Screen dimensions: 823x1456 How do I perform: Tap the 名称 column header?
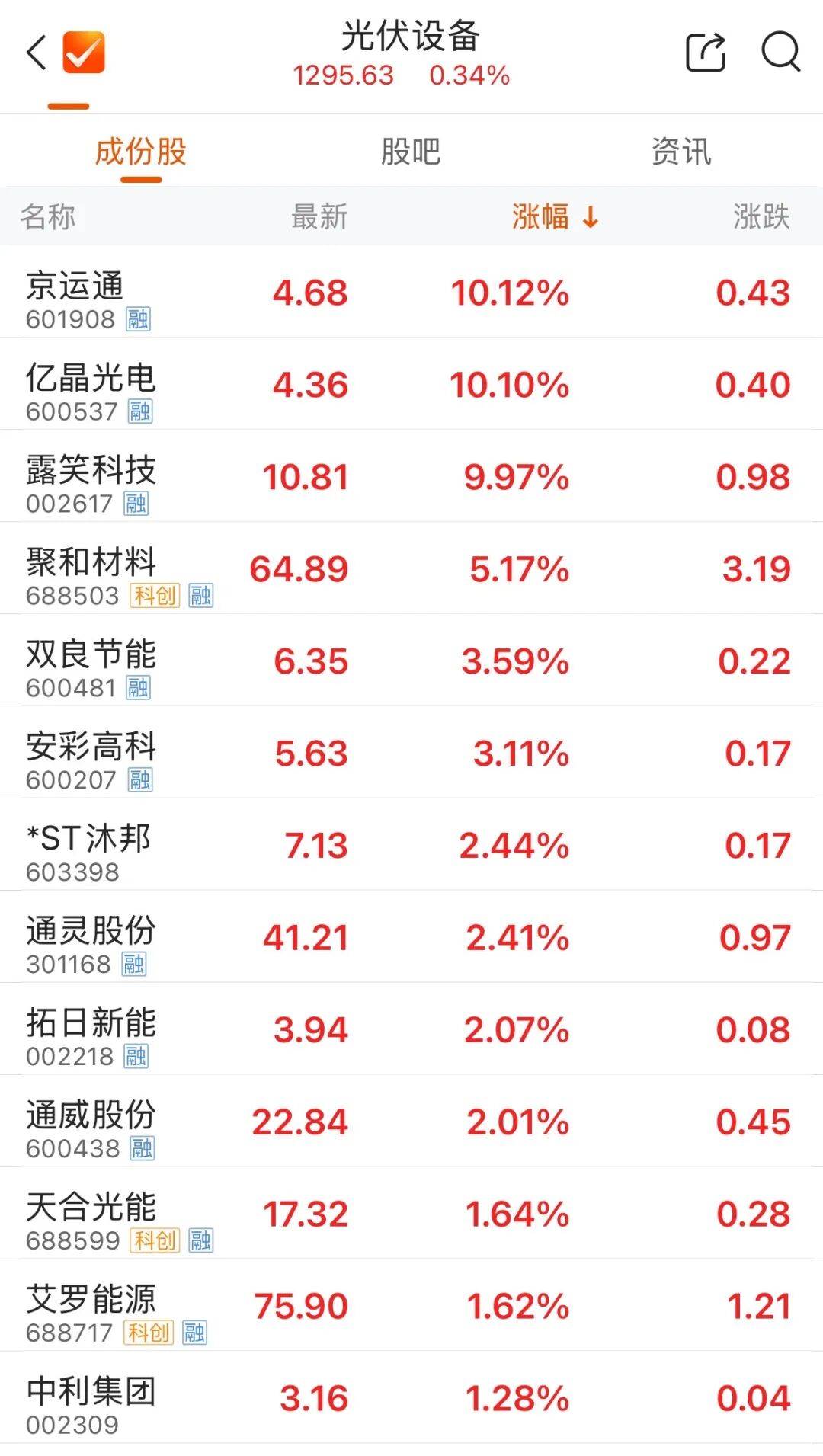(47, 218)
